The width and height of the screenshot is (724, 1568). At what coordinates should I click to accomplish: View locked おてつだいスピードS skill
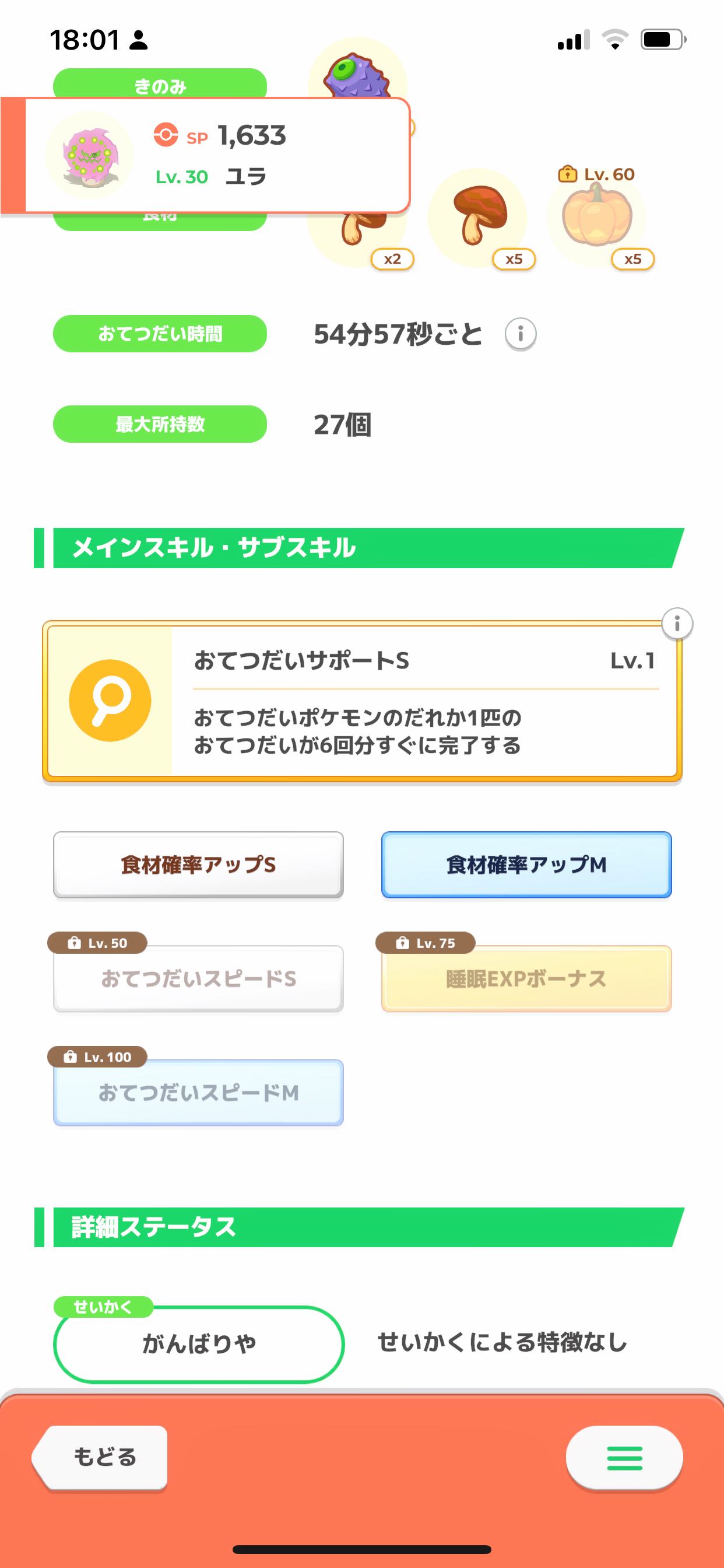(x=198, y=978)
